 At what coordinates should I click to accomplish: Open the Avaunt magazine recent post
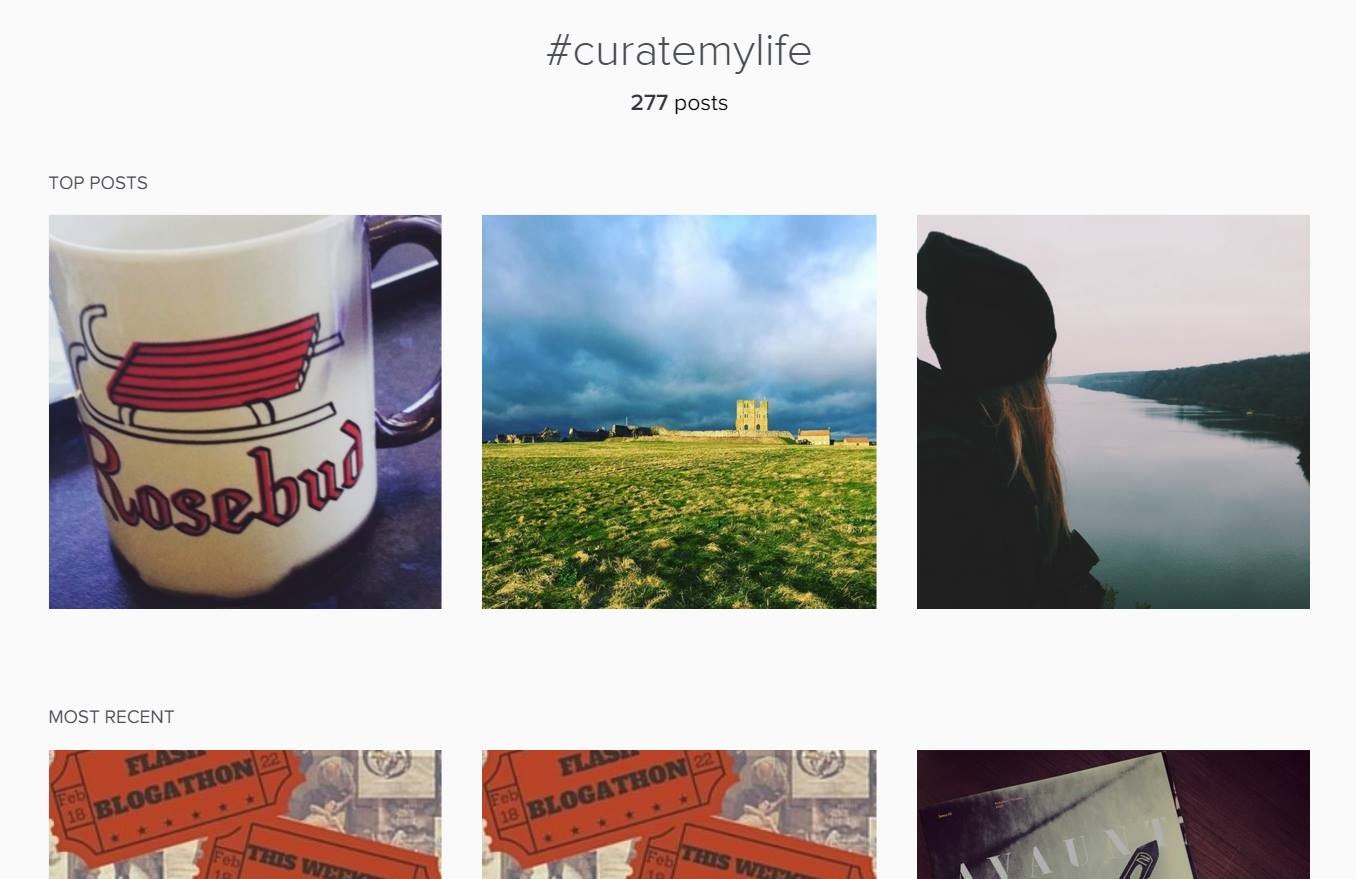pos(1113,814)
